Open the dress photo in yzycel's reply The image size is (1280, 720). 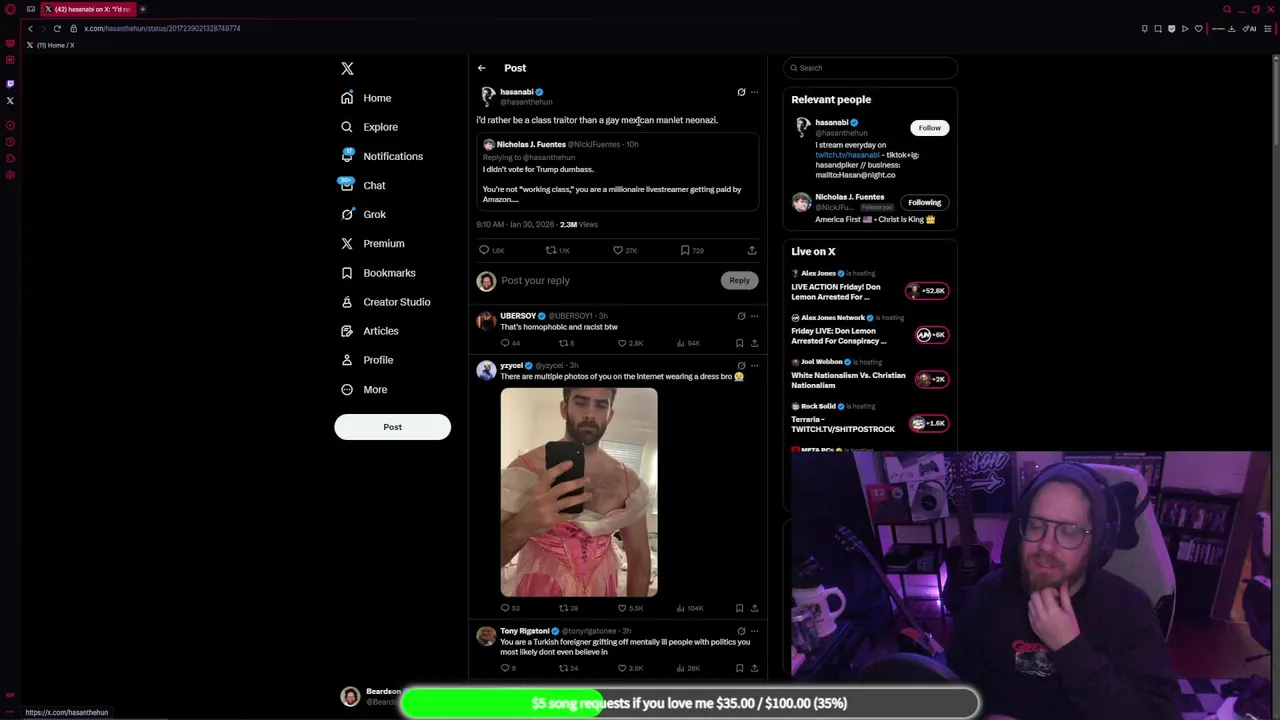tap(579, 492)
